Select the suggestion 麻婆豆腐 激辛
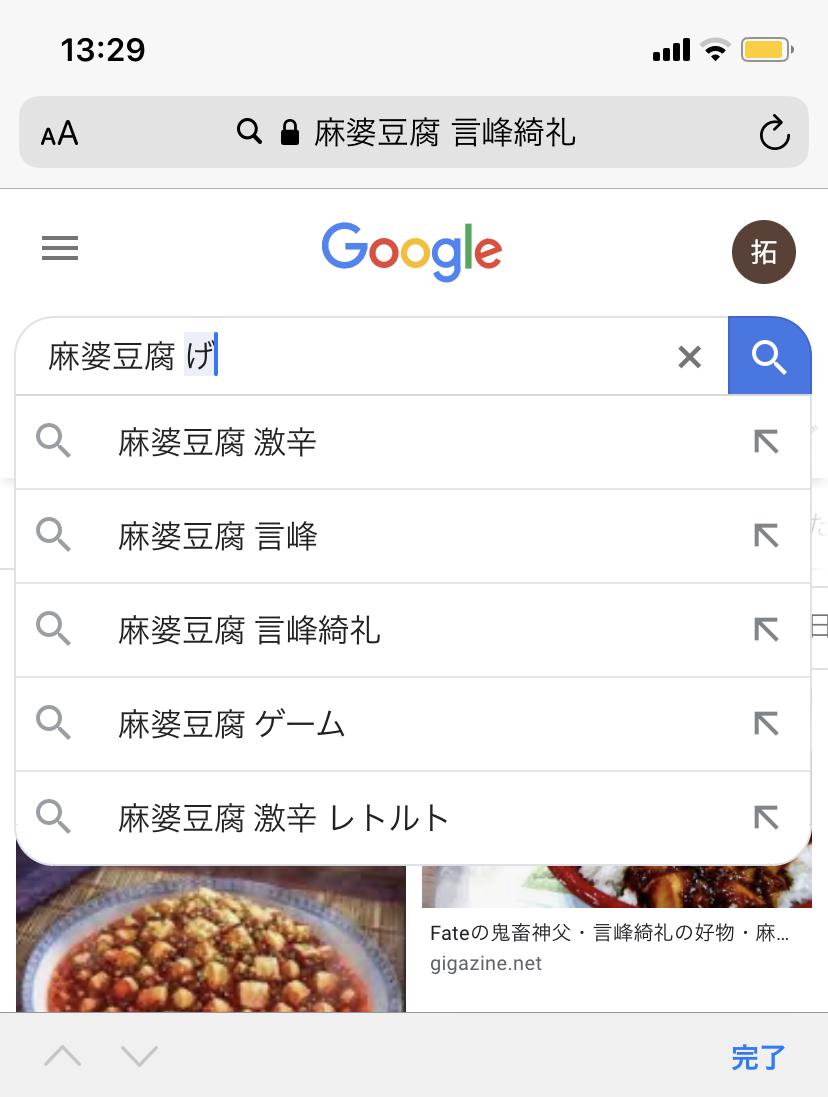This screenshot has height=1097, width=828. pos(217,442)
